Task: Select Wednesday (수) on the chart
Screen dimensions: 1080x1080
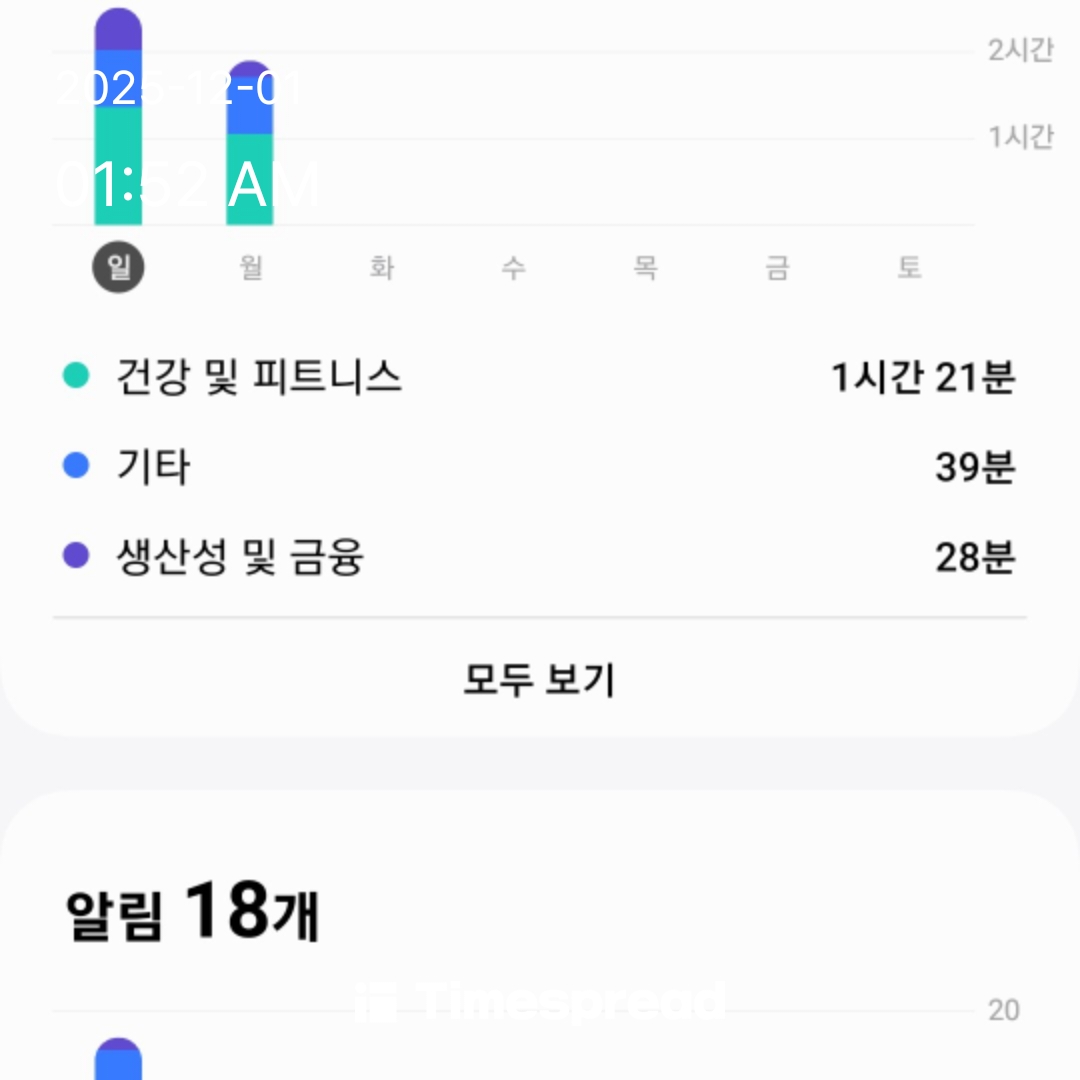Action: coord(513,268)
